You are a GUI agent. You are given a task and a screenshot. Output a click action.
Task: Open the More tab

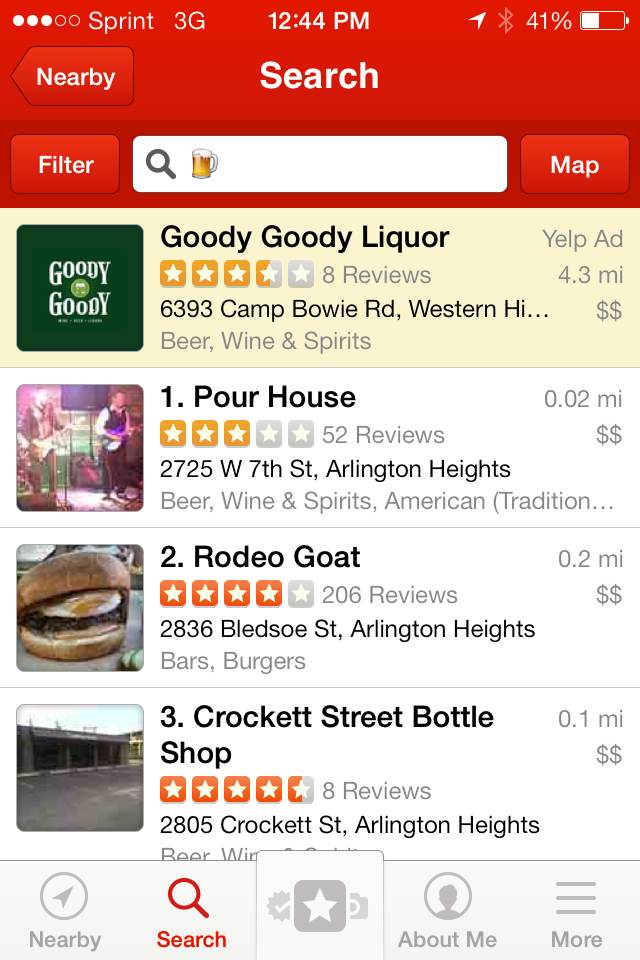click(576, 912)
